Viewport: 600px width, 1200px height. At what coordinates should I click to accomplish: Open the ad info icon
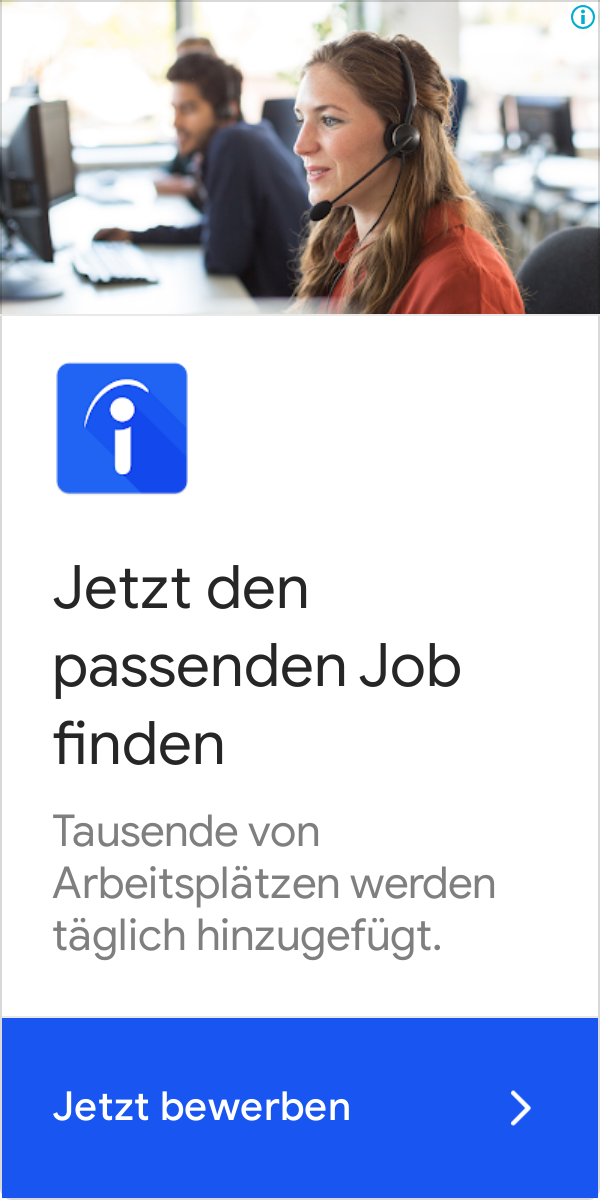(582, 17)
